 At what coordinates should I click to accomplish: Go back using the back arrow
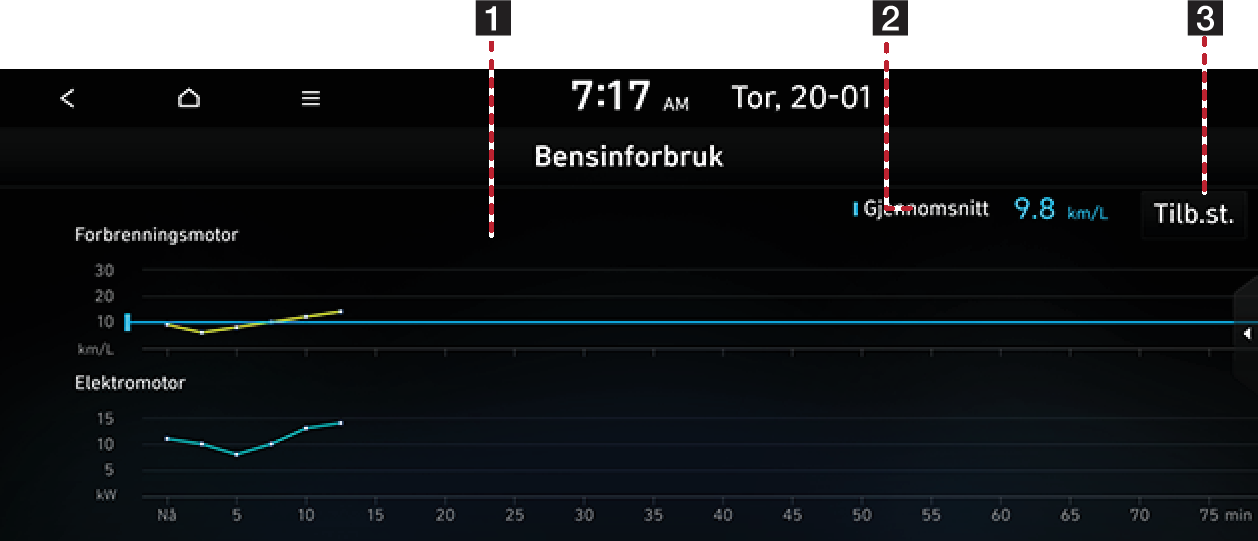[67, 98]
